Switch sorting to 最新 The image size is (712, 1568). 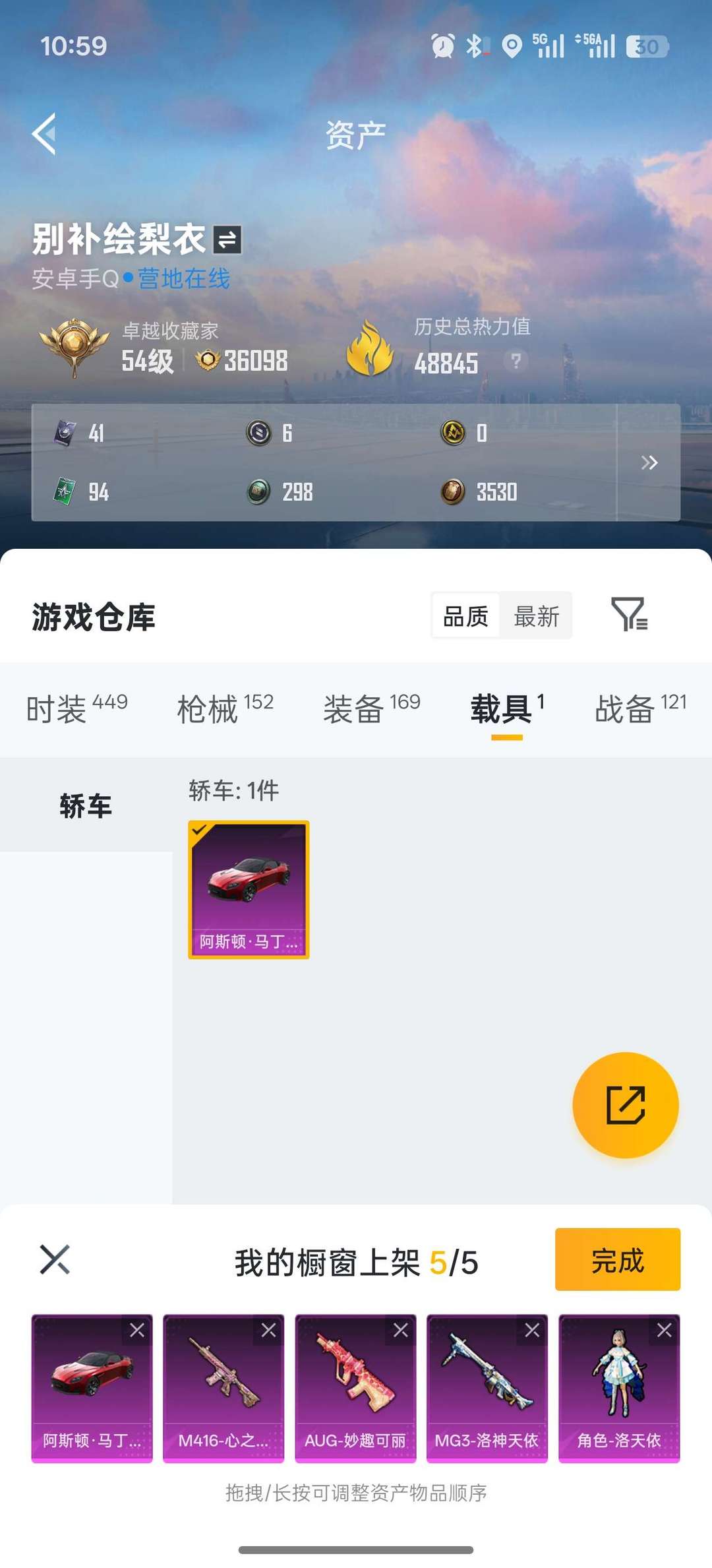[x=537, y=616]
